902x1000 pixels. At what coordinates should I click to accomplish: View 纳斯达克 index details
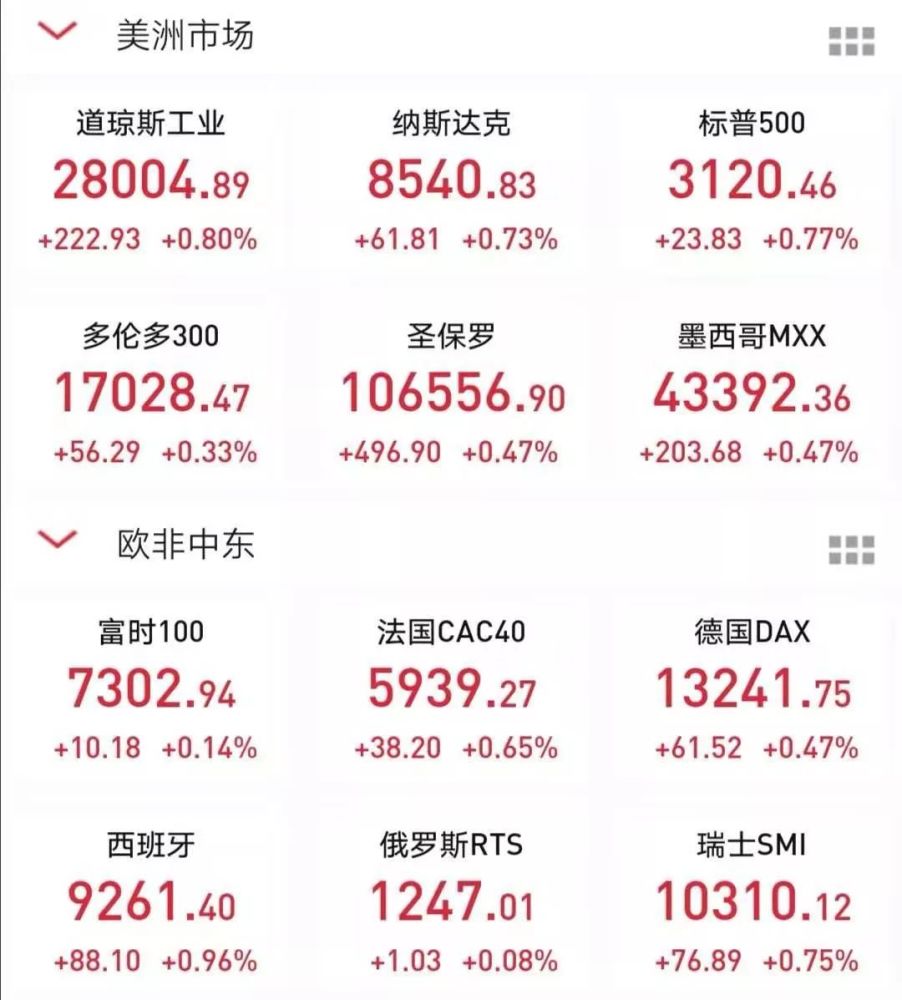point(452,181)
